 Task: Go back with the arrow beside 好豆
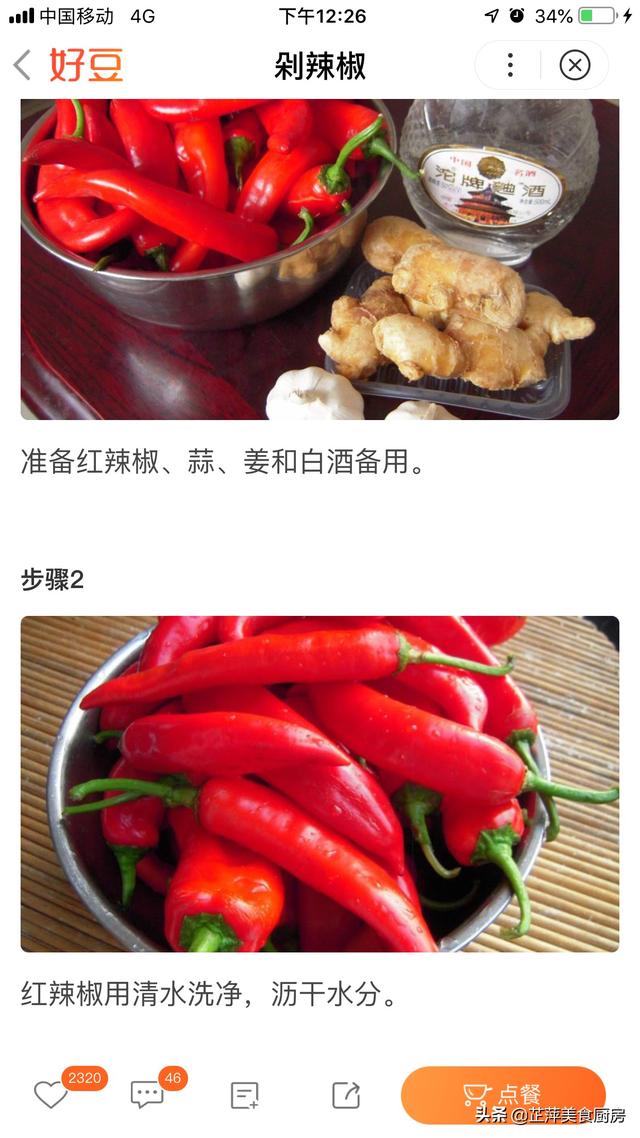click(22, 66)
